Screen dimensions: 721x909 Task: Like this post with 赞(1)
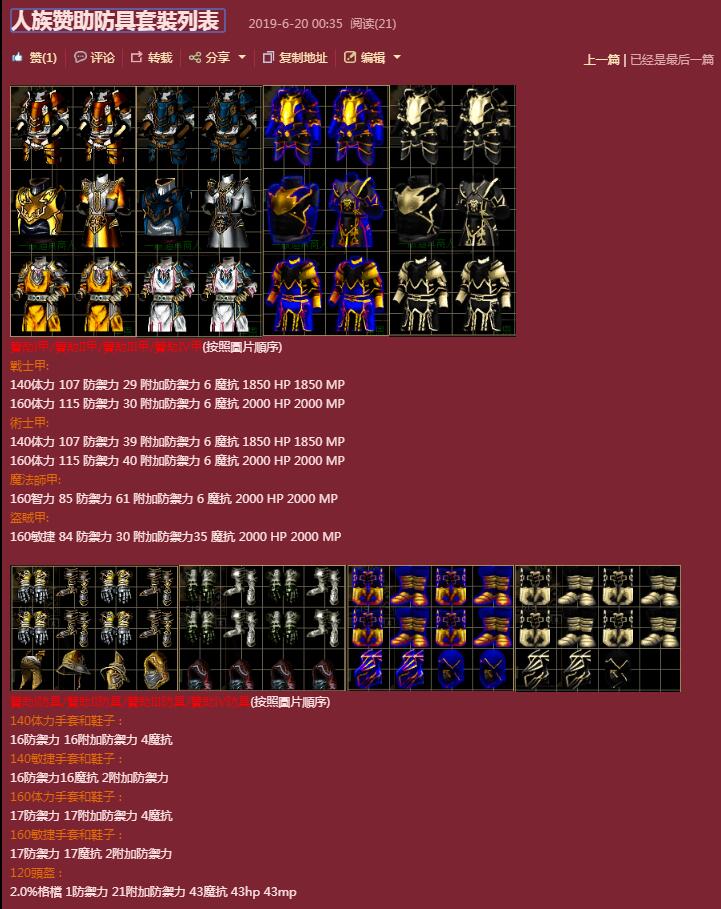[34, 58]
